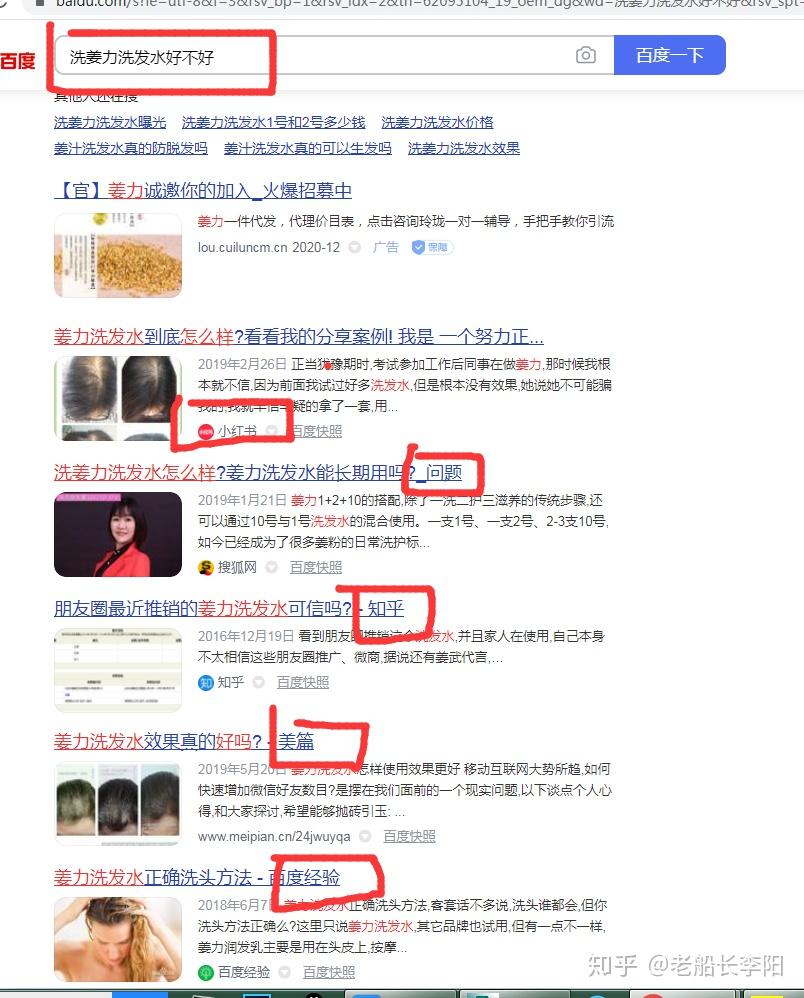804x998 pixels.
Task: Open related search 洗姜力洗发水价格
Action: point(437,122)
